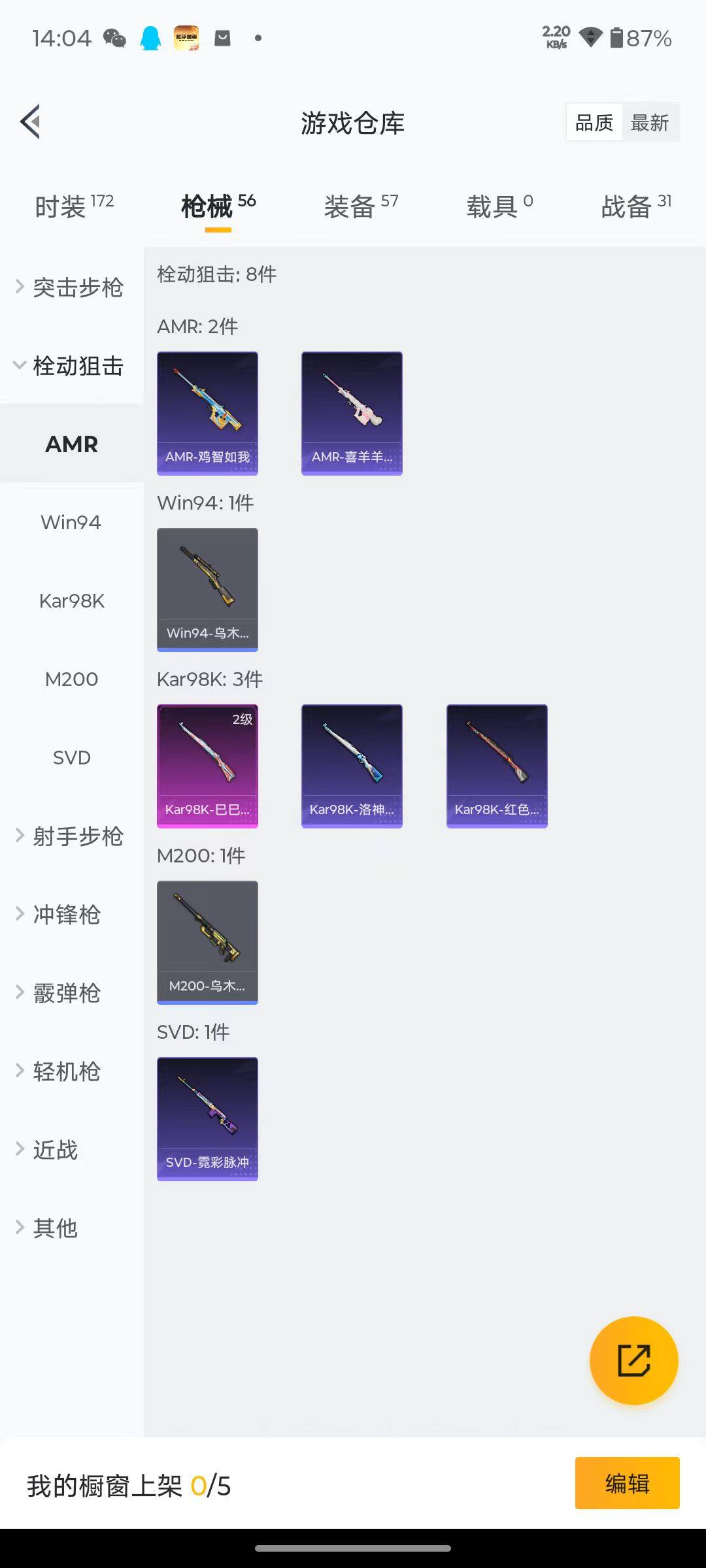Select Kar98K in the sidebar
Screen dimensions: 706x1568
click(x=71, y=601)
